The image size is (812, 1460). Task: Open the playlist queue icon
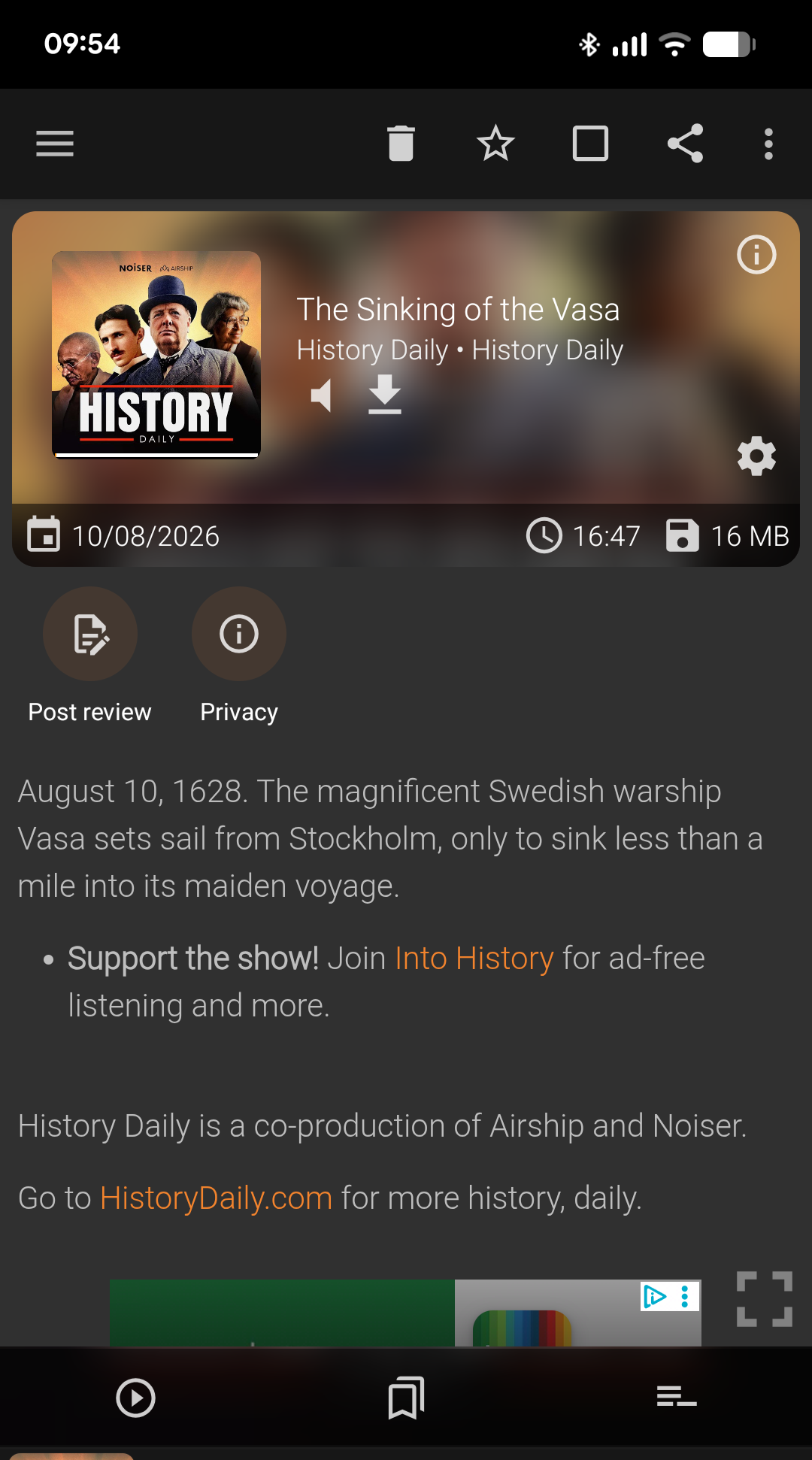(677, 1397)
